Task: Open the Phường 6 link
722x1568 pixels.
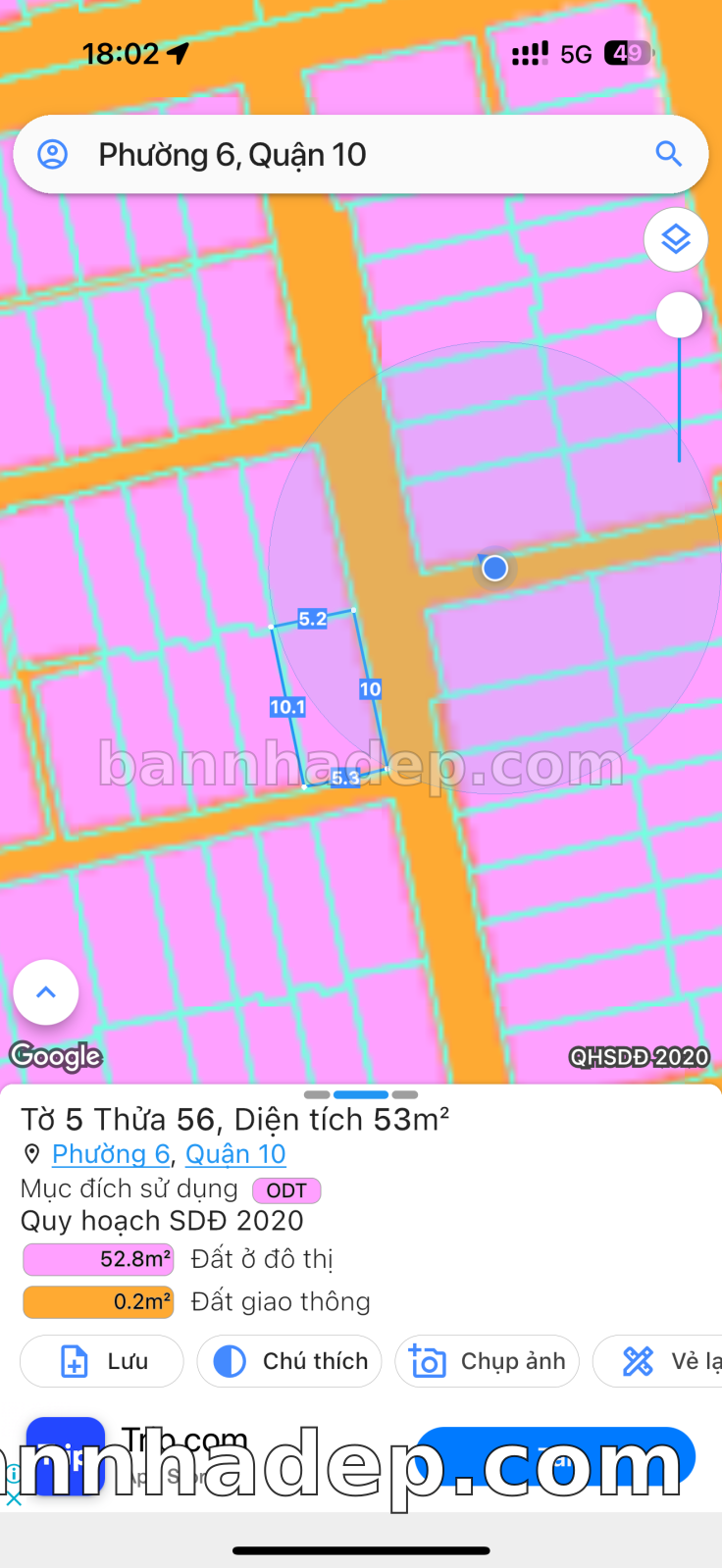Action: (111, 1154)
